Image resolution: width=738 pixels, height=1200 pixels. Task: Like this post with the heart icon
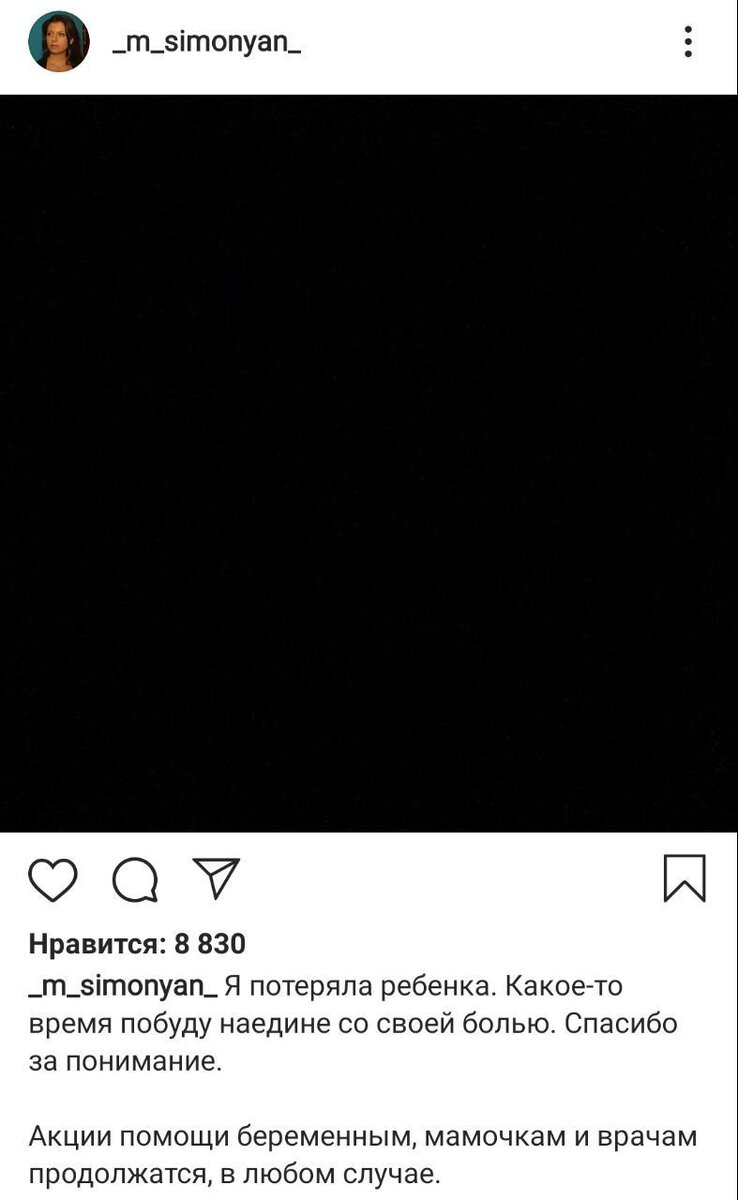(x=54, y=880)
